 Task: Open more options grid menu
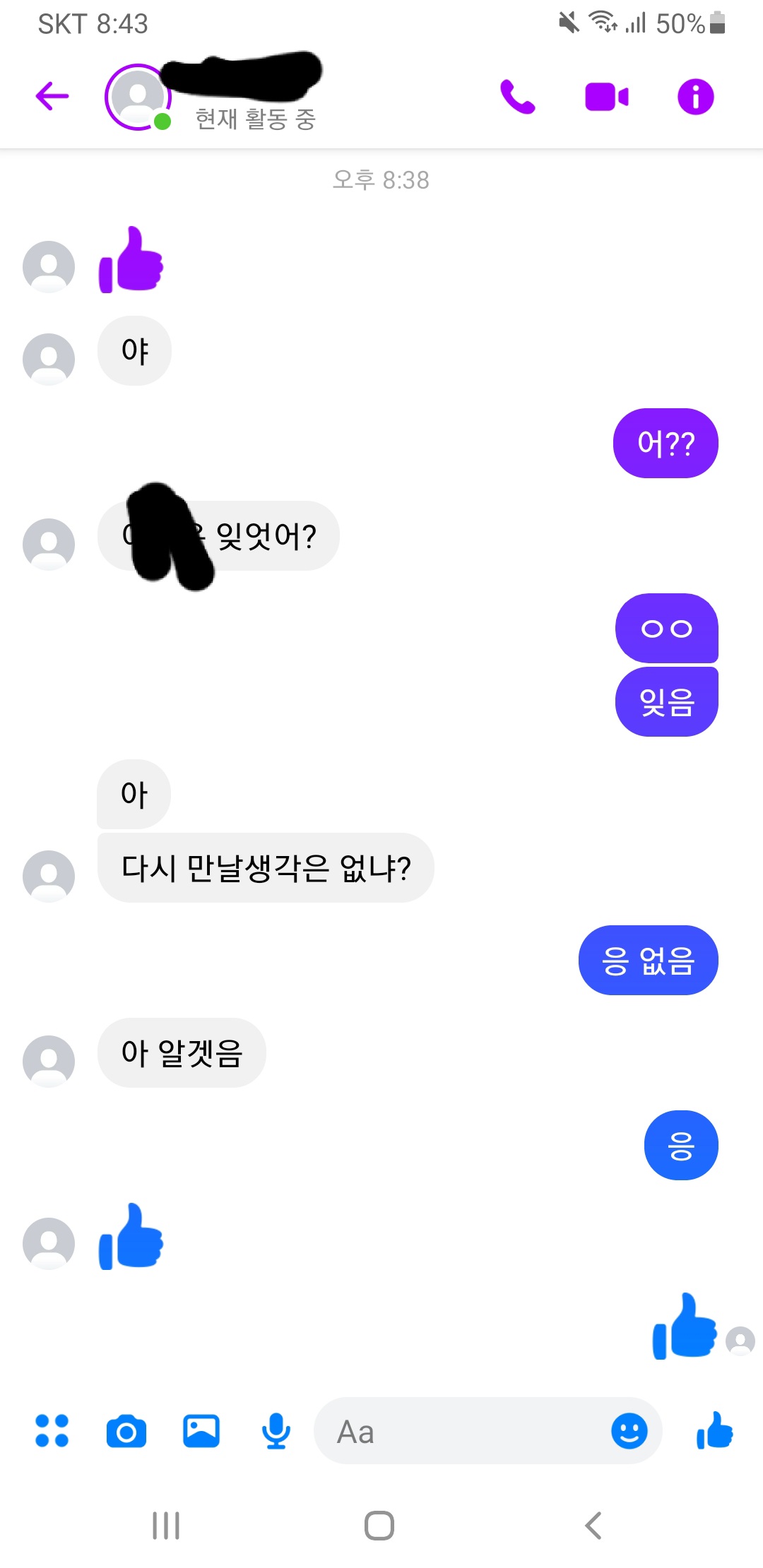tap(52, 1430)
